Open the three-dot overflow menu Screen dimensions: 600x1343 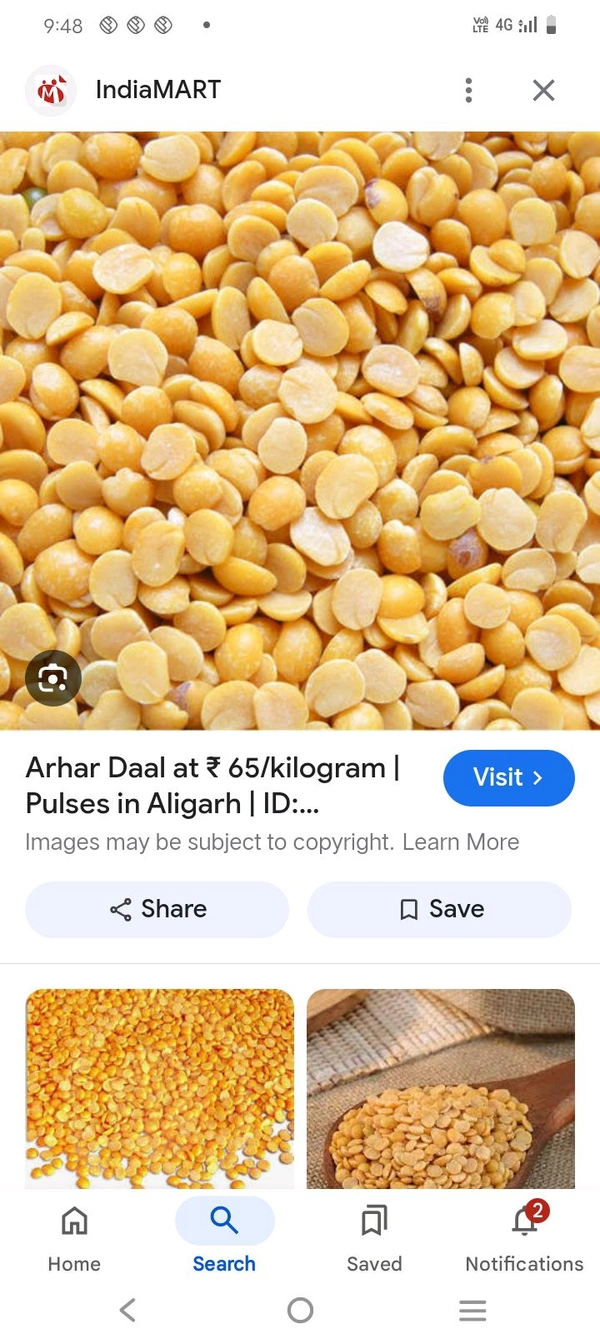468,91
